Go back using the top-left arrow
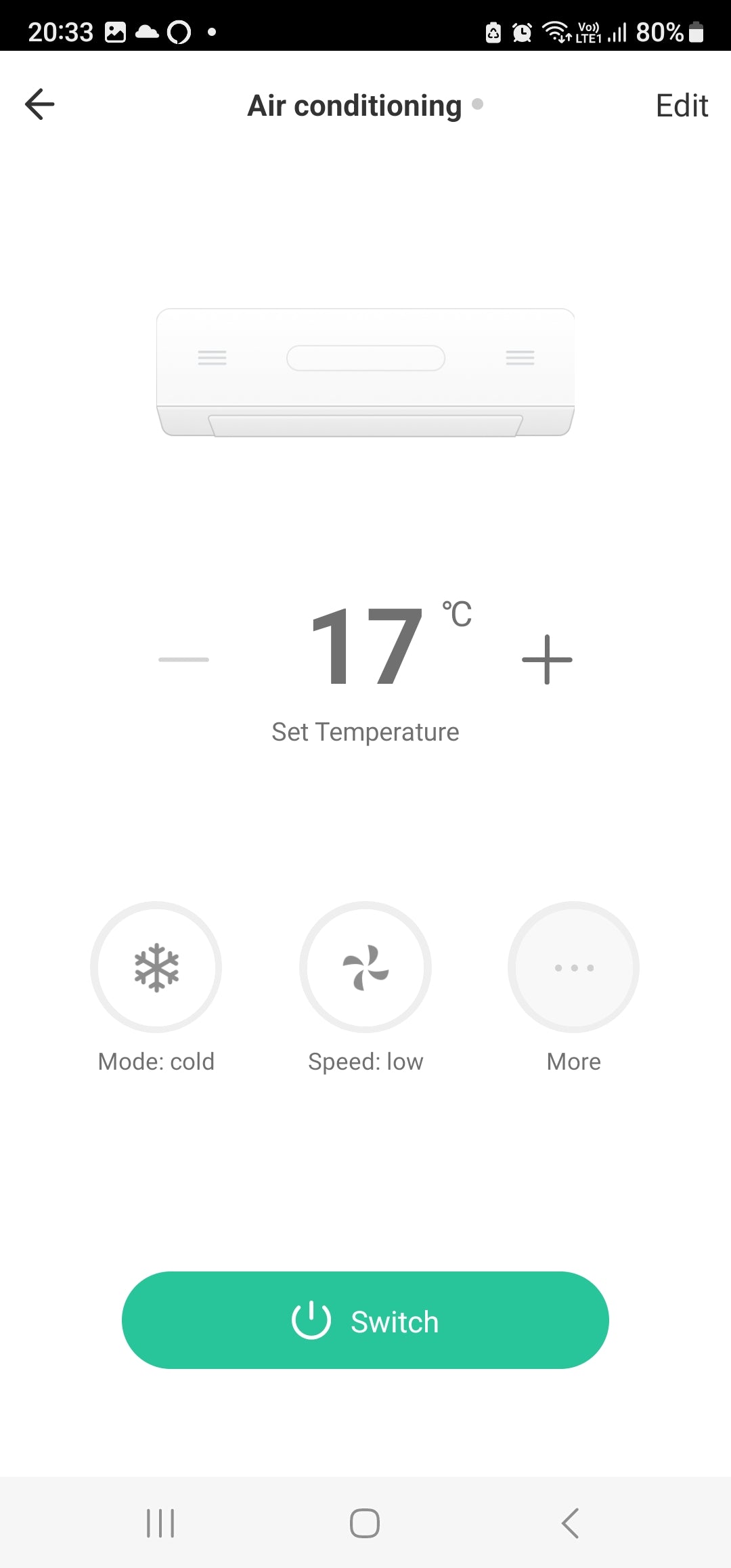The height and width of the screenshot is (1568, 731). [40, 104]
